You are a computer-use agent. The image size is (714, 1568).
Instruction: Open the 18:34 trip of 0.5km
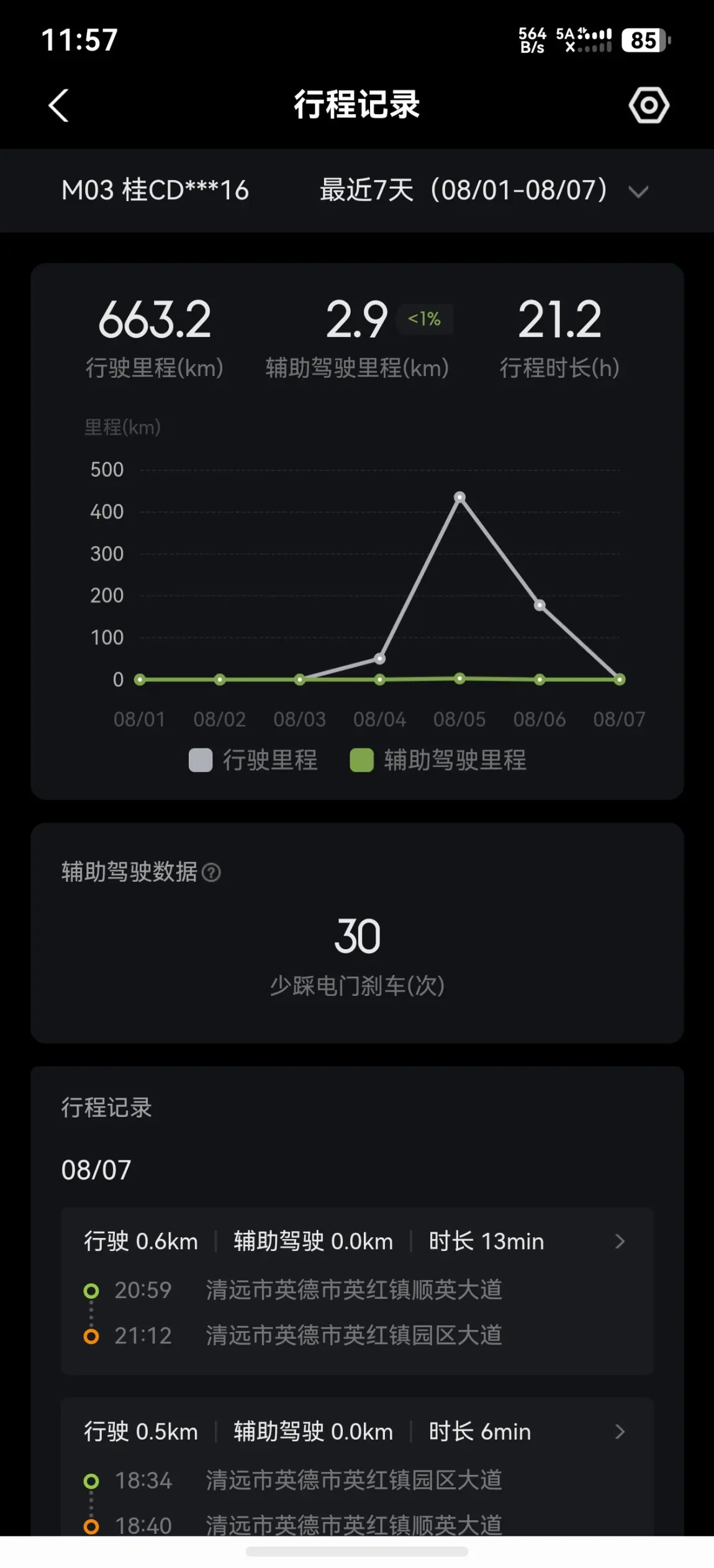tap(357, 1467)
